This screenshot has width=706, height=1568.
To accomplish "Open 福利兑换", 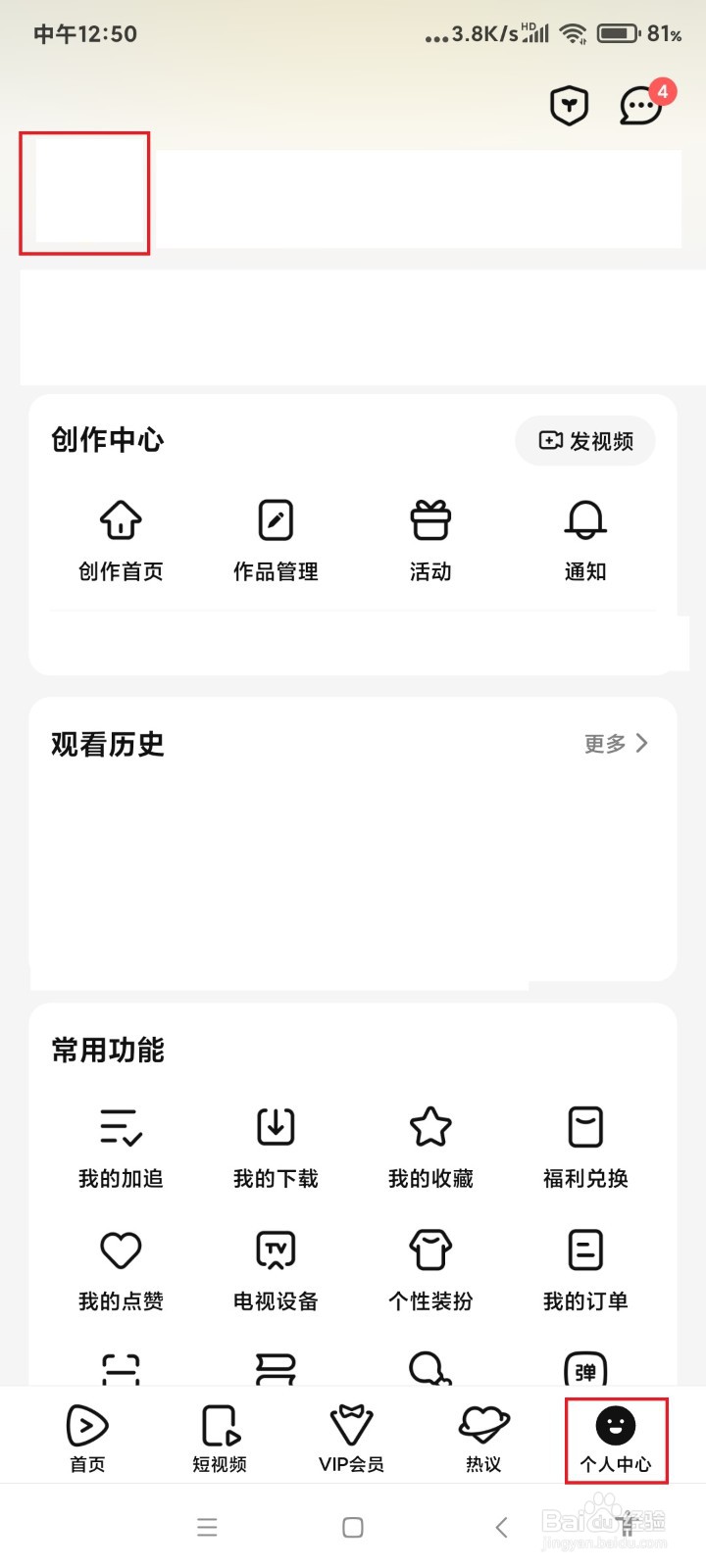I will pos(585,1148).
